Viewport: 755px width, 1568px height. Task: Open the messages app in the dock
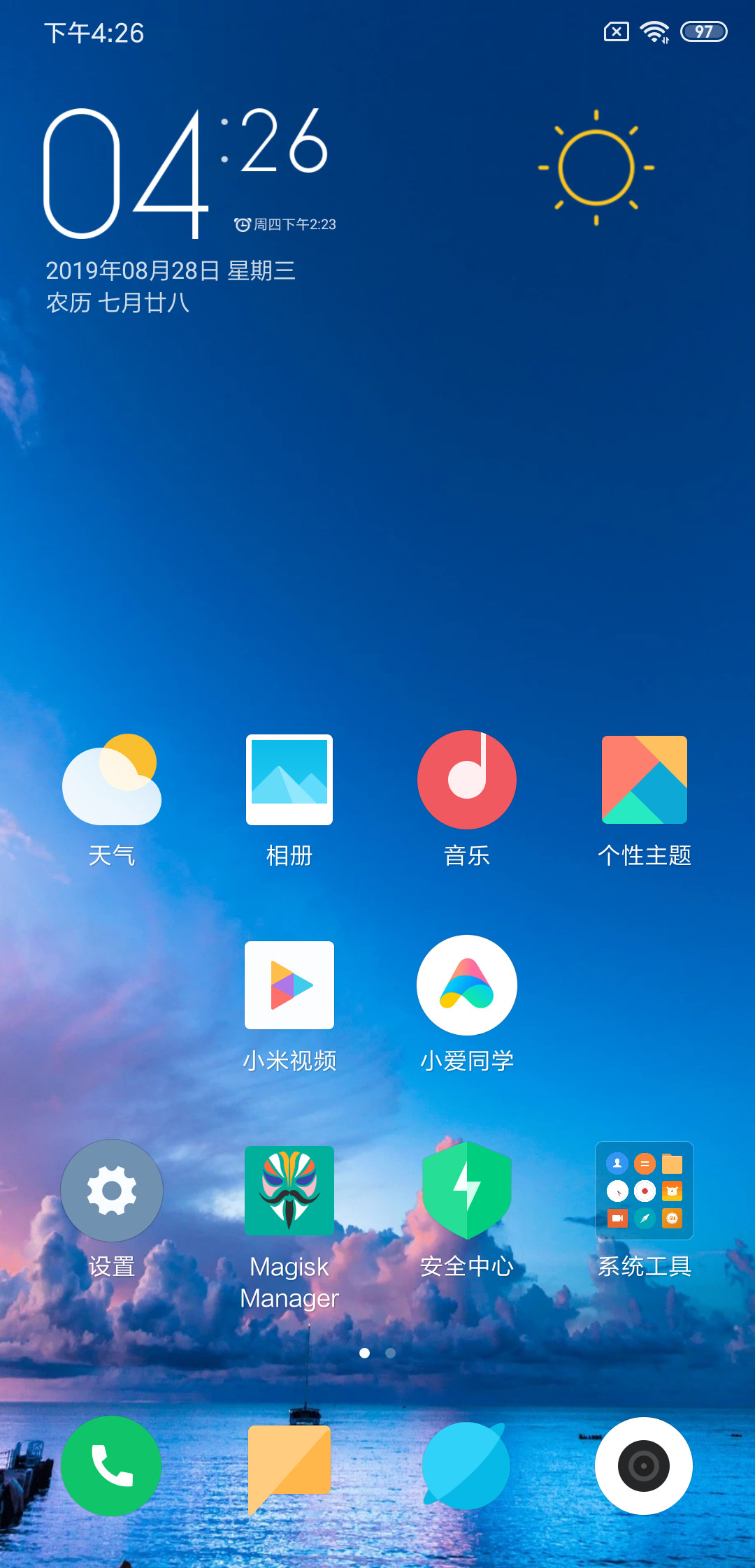(289, 1466)
